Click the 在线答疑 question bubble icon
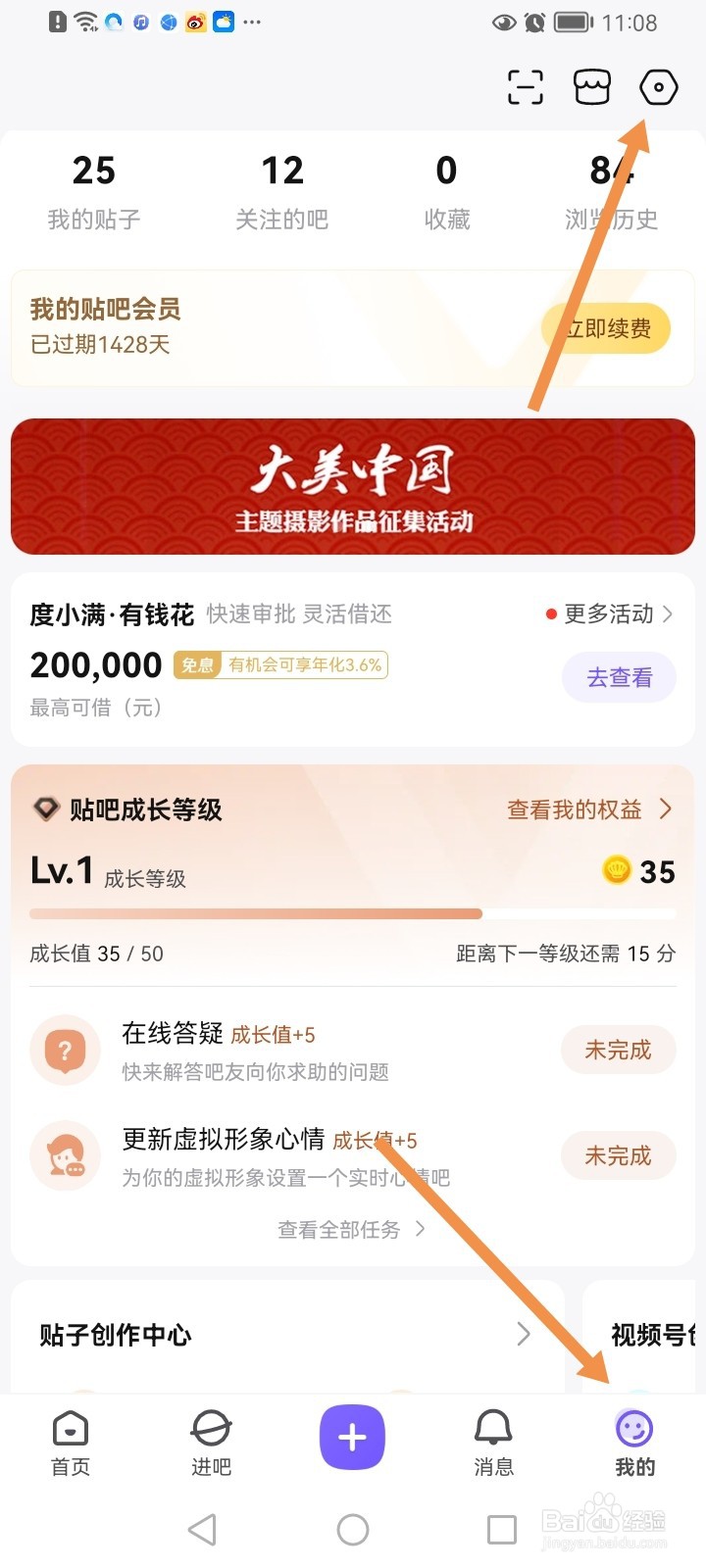The image size is (706, 1568). coord(65,1050)
